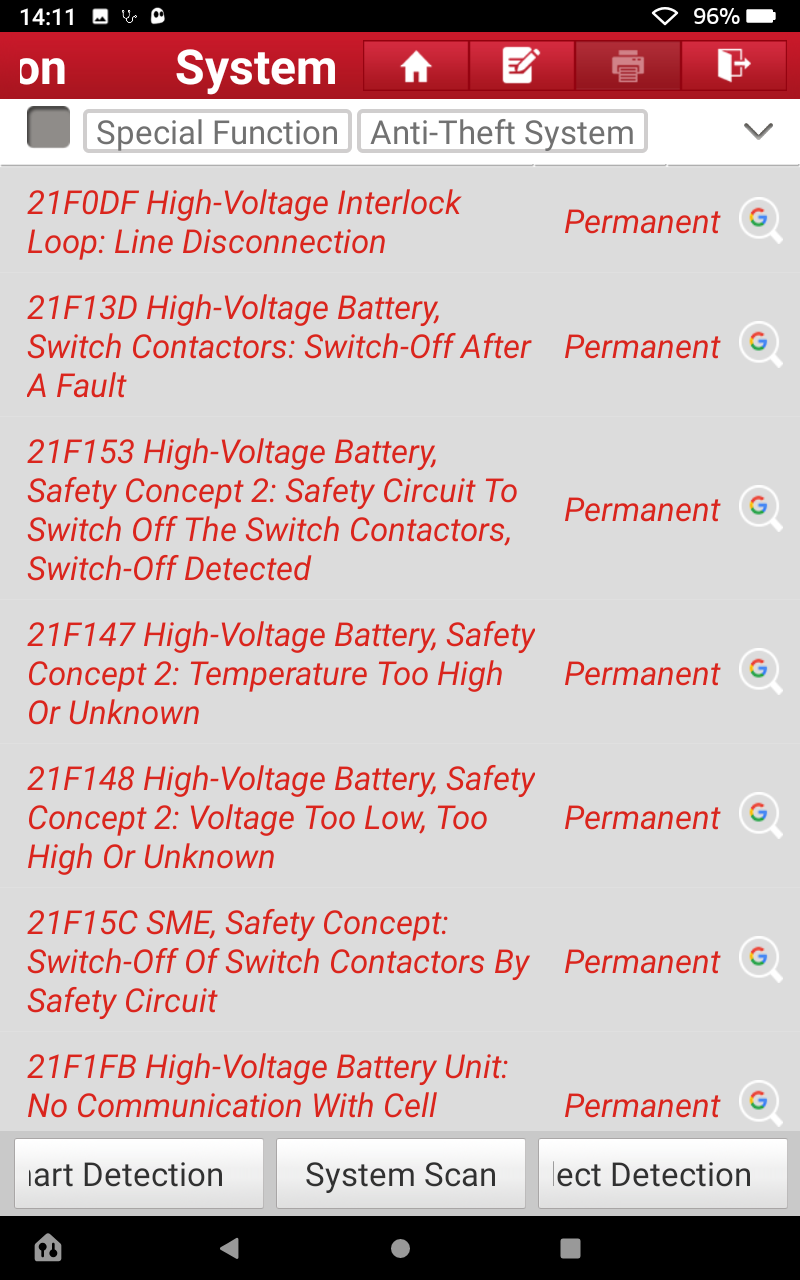Go to the home screen icon
Screen dimensions: 800x1280
click(x=416, y=66)
